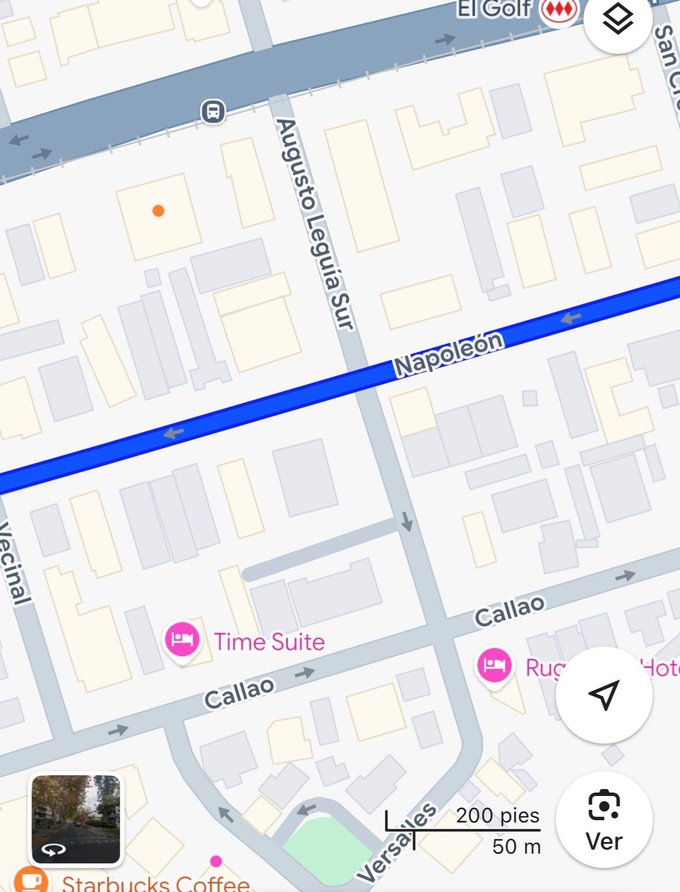Viewport: 680px width, 892px height.
Task: Tap the El Golf metro station marker
Action: [x=559, y=10]
